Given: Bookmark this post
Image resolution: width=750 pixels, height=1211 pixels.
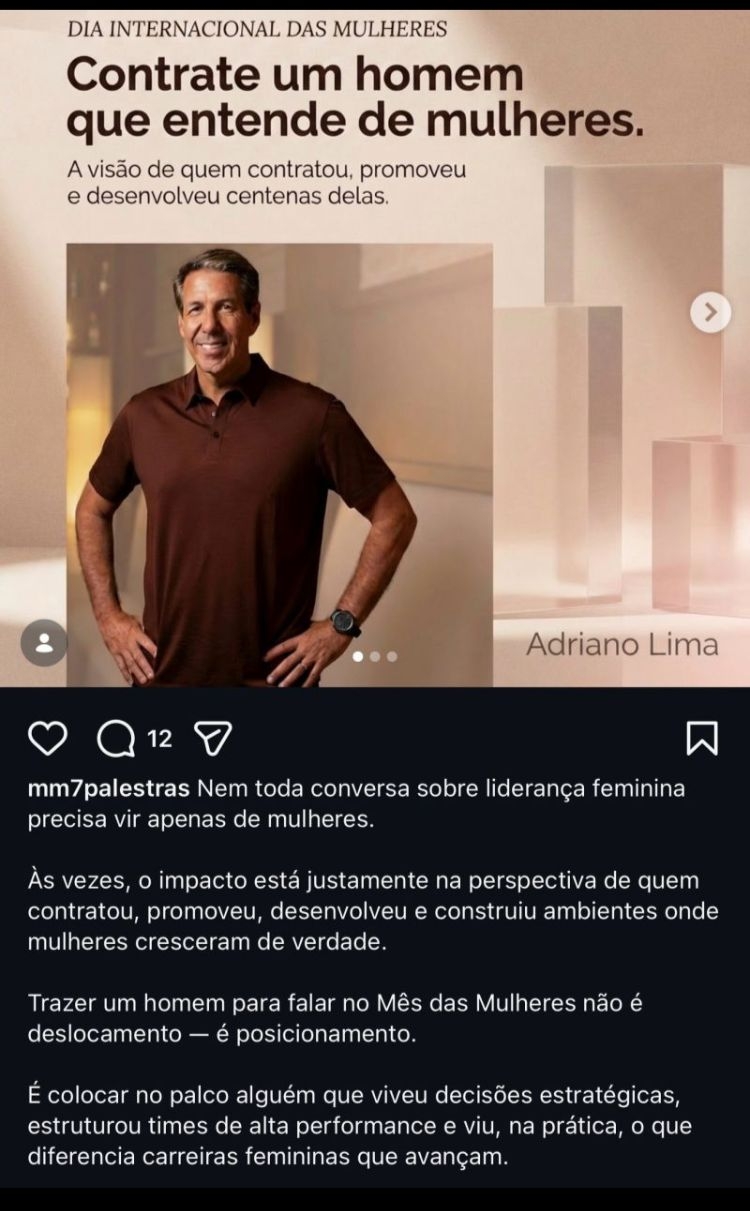Looking at the screenshot, I should 702,739.
